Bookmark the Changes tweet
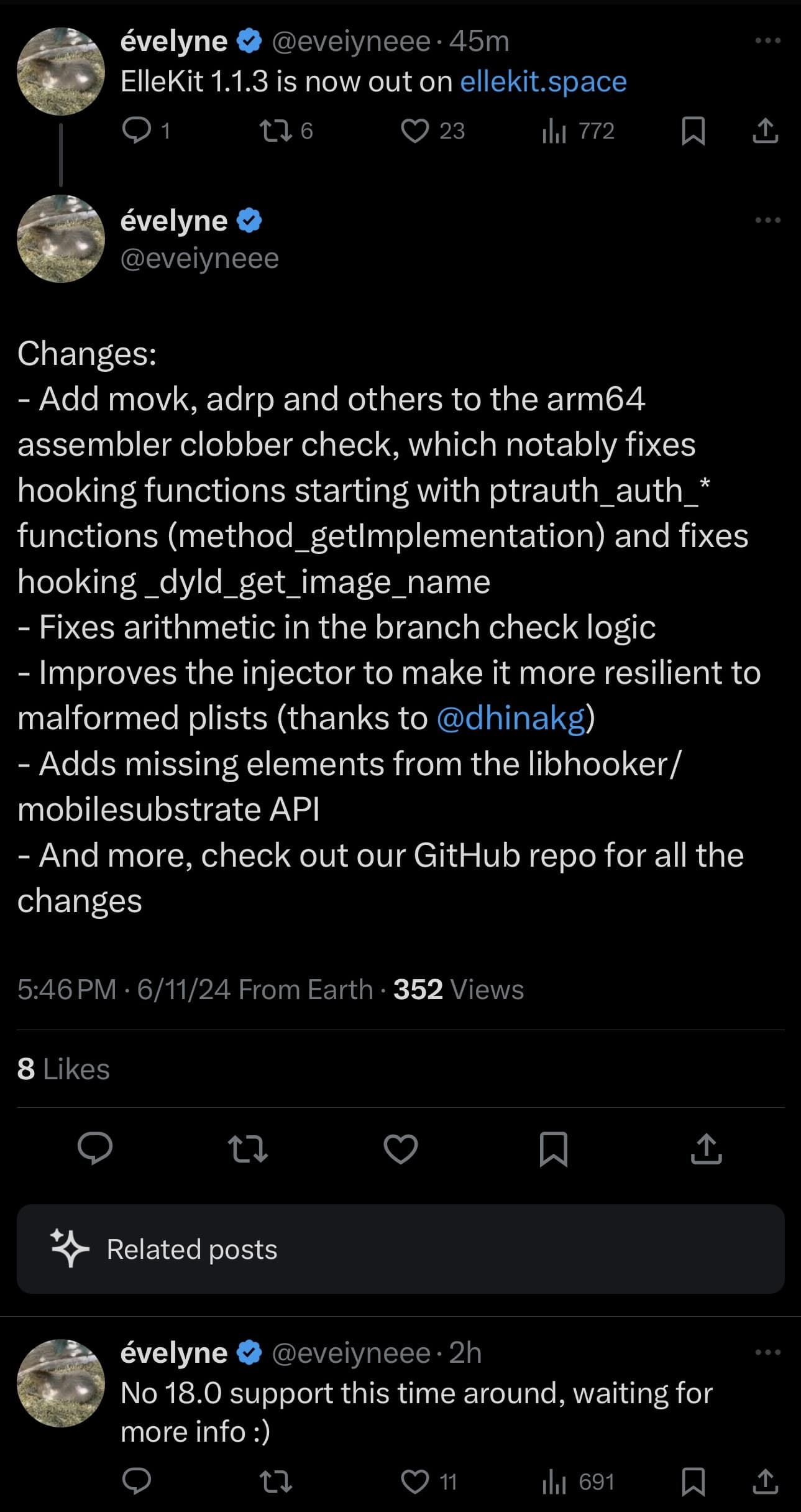This screenshot has height=1512, width=801. click(553, 1150)
